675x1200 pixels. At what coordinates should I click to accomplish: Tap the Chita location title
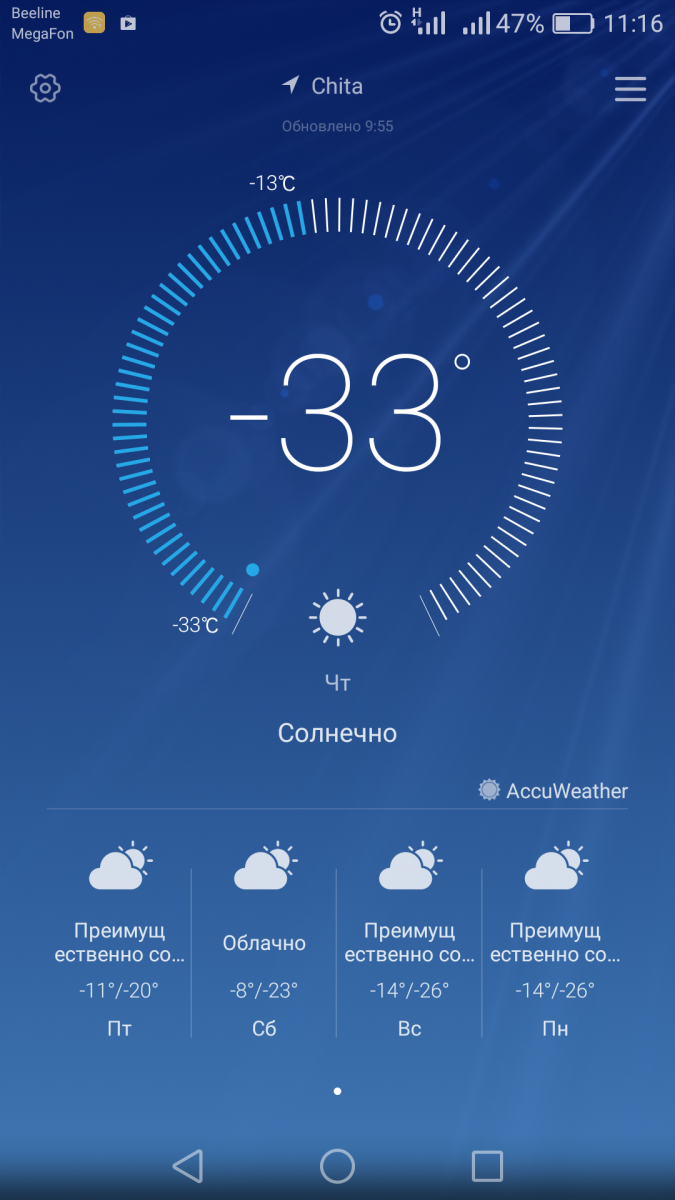(x=323, y=86)
